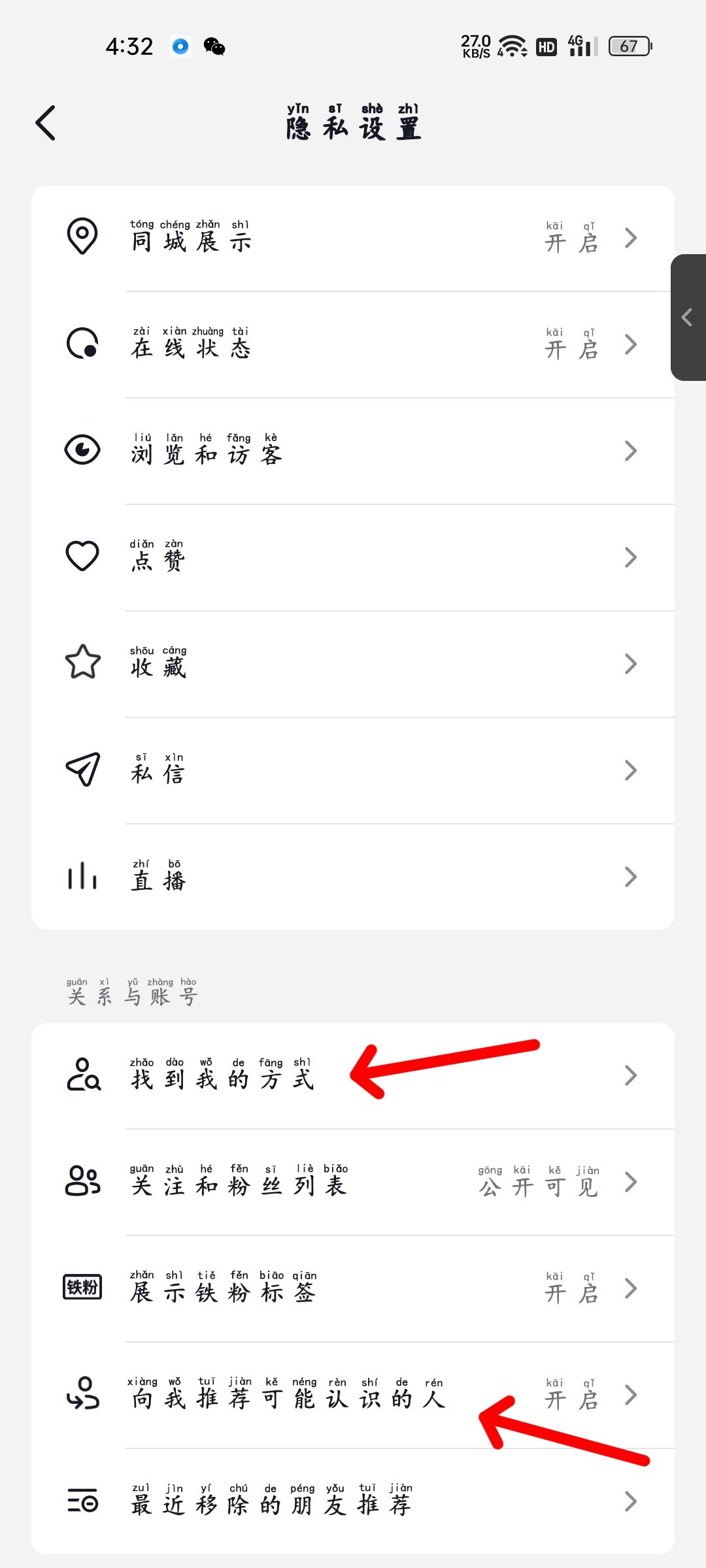Select the eye icon next to 浏览和访客

[x=82, y=449]
